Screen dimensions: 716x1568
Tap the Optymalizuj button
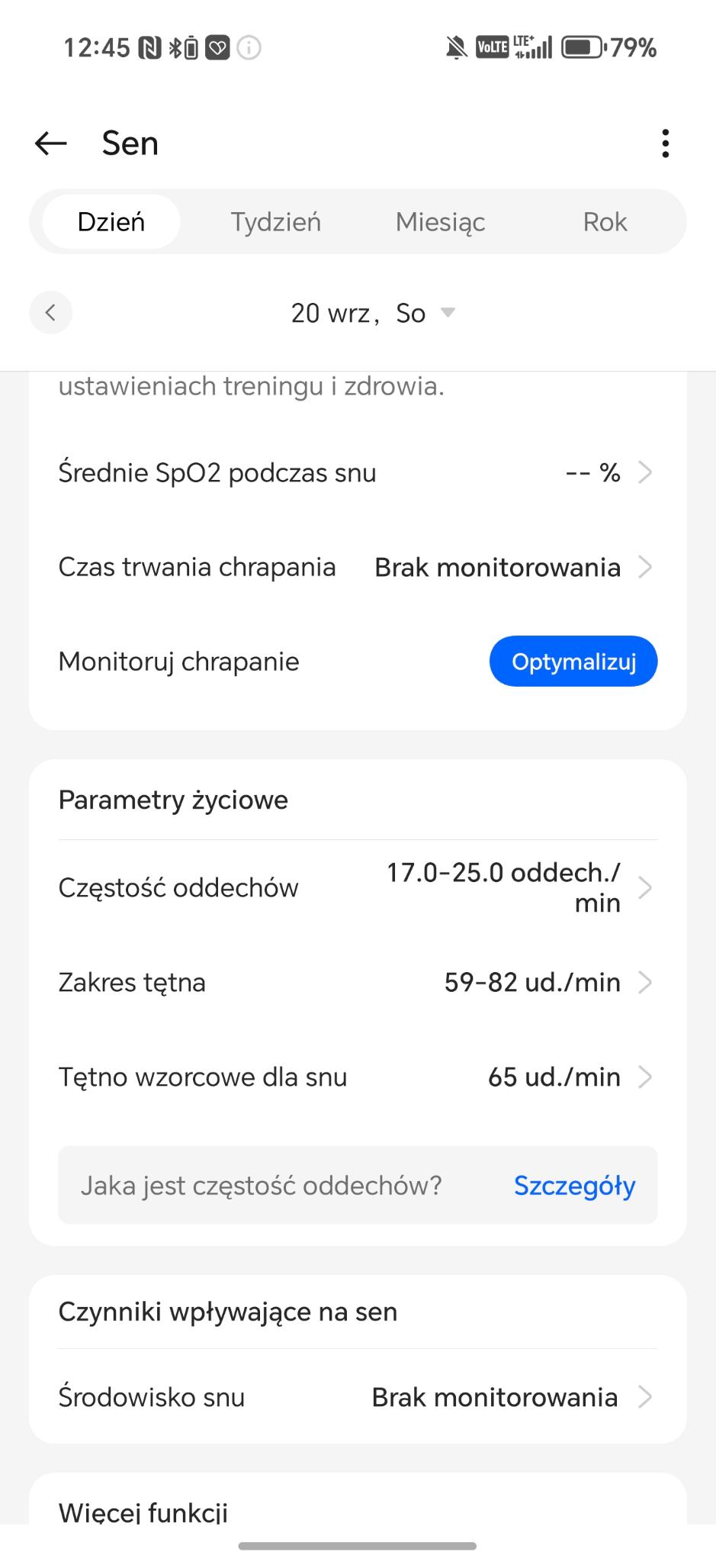pyautogui.click(x=573, y=662)
